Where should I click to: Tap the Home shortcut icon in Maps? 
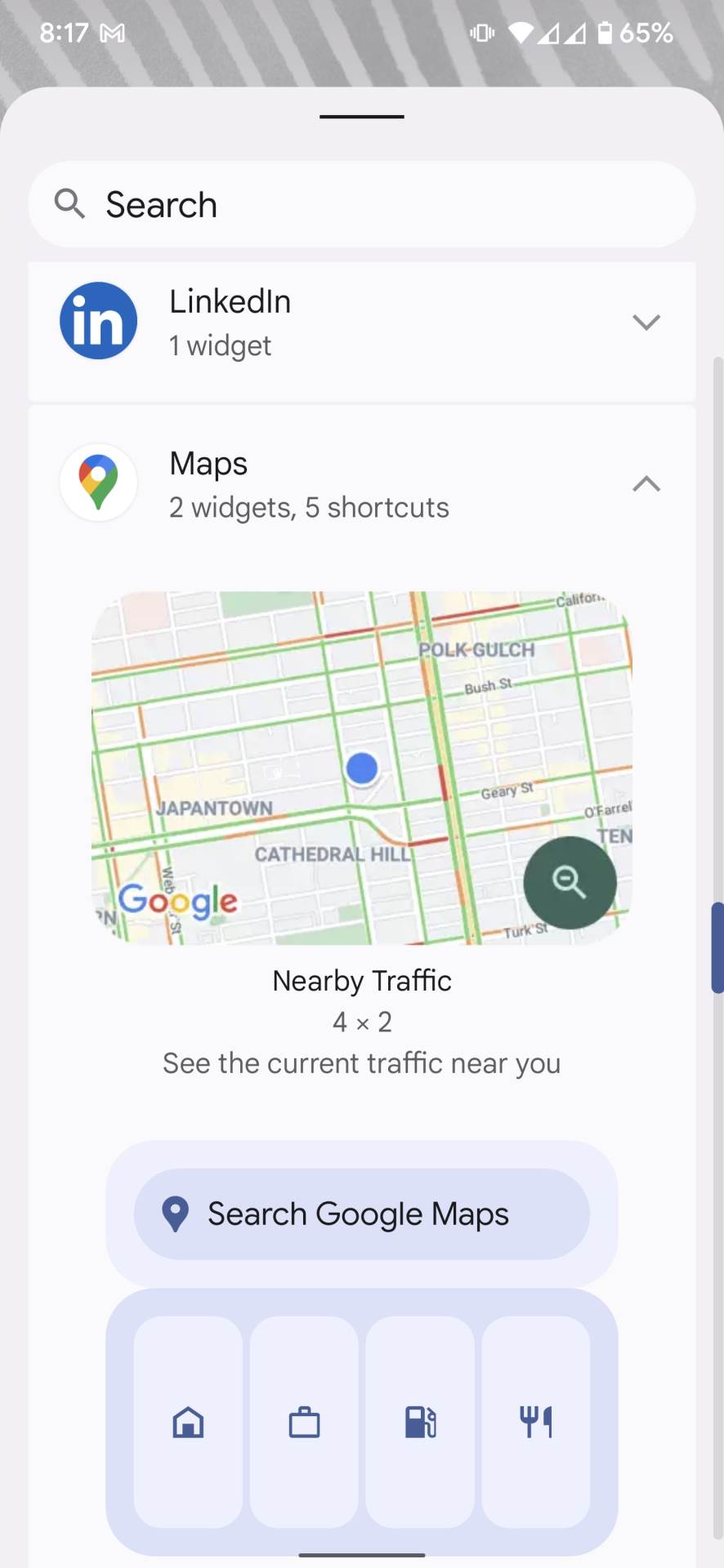click(187, 1421)
